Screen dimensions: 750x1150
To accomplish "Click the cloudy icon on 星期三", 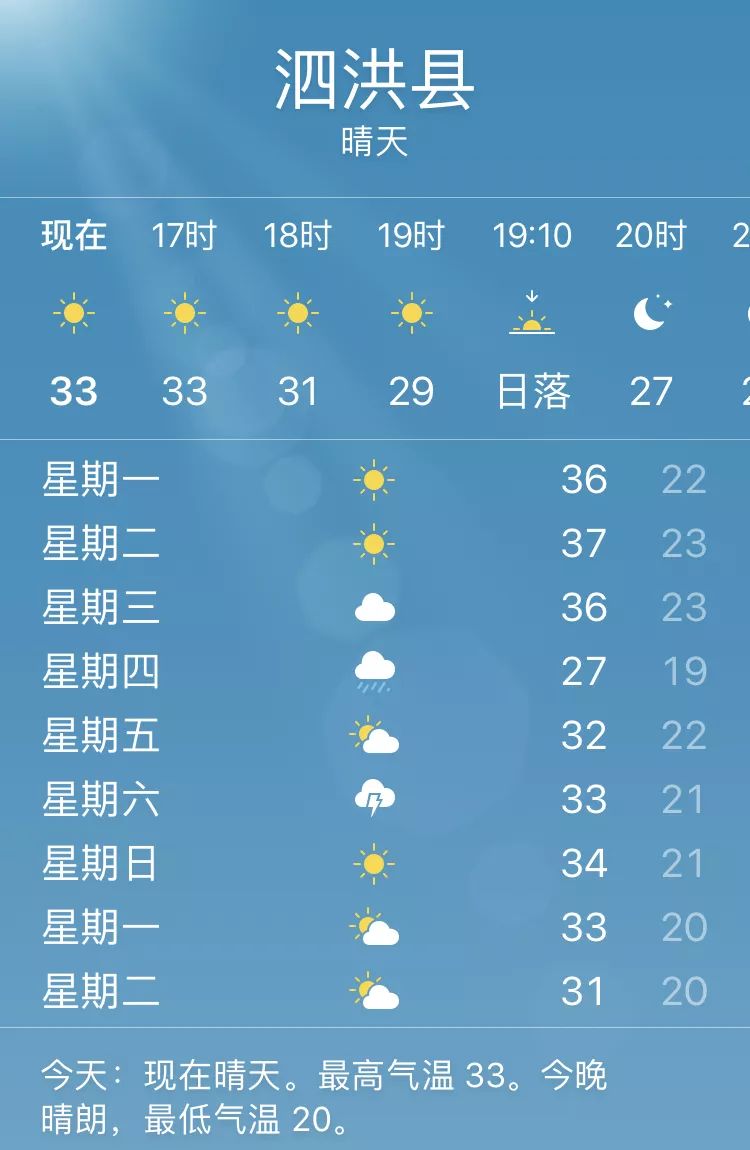I will tap(375, 608).
